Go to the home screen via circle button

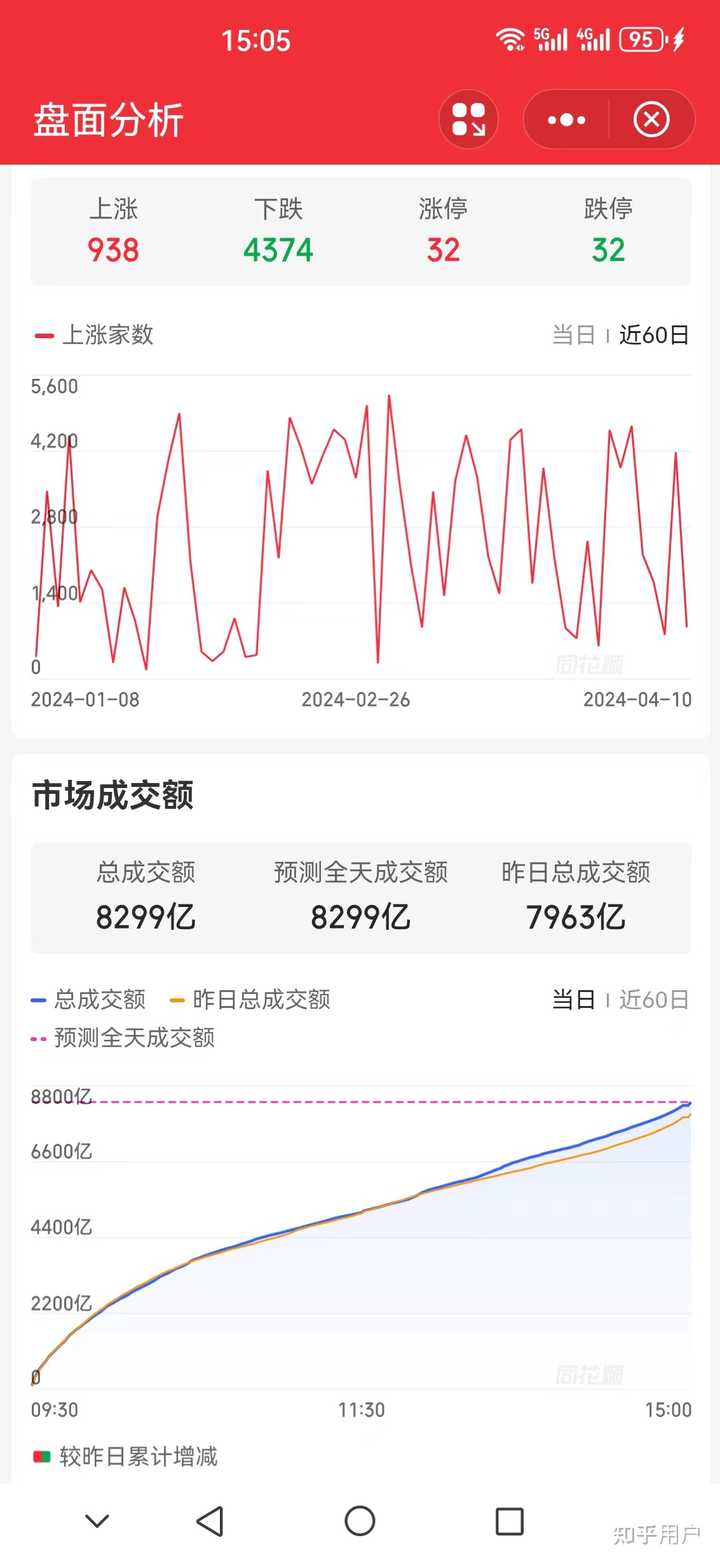[x=360, y=1521]
